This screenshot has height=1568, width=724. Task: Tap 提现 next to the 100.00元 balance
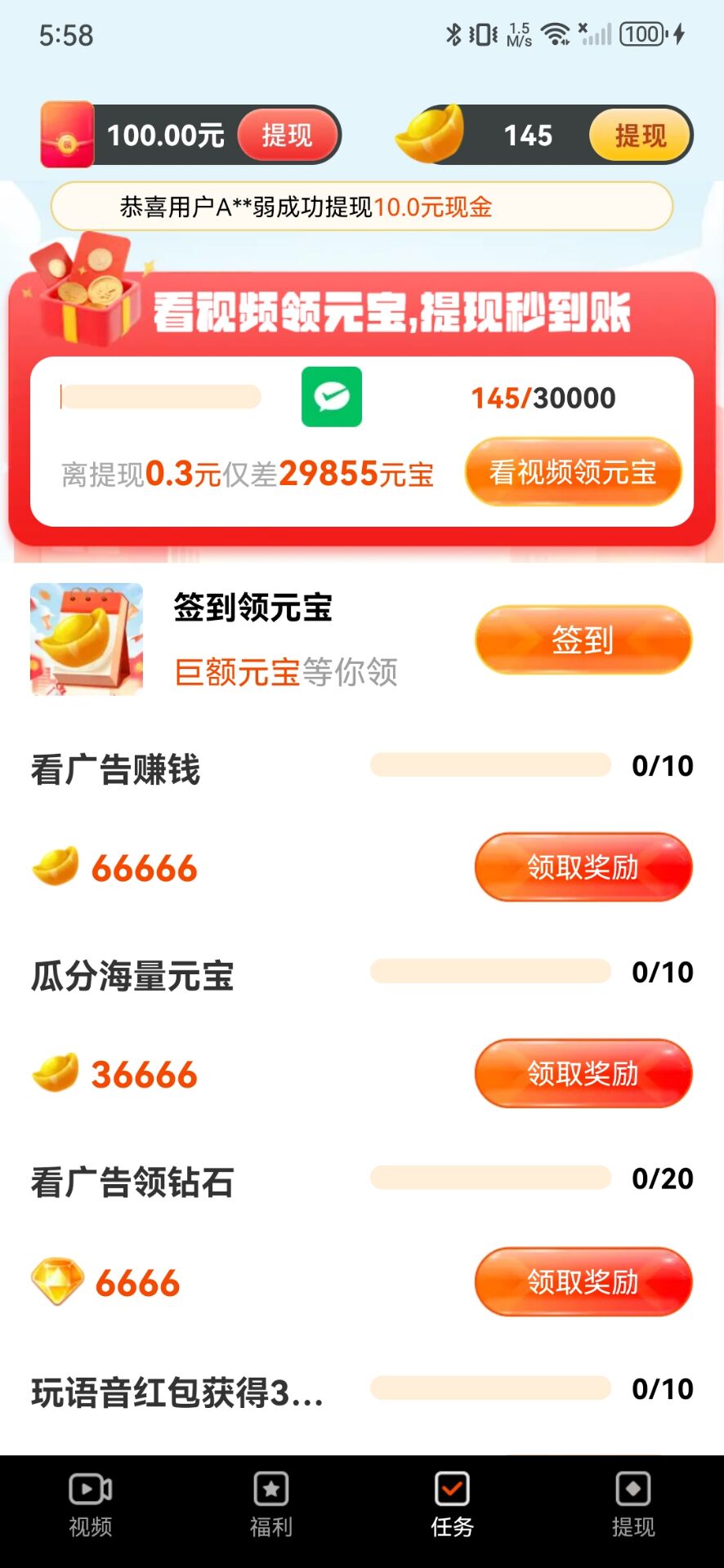(287, 135)
